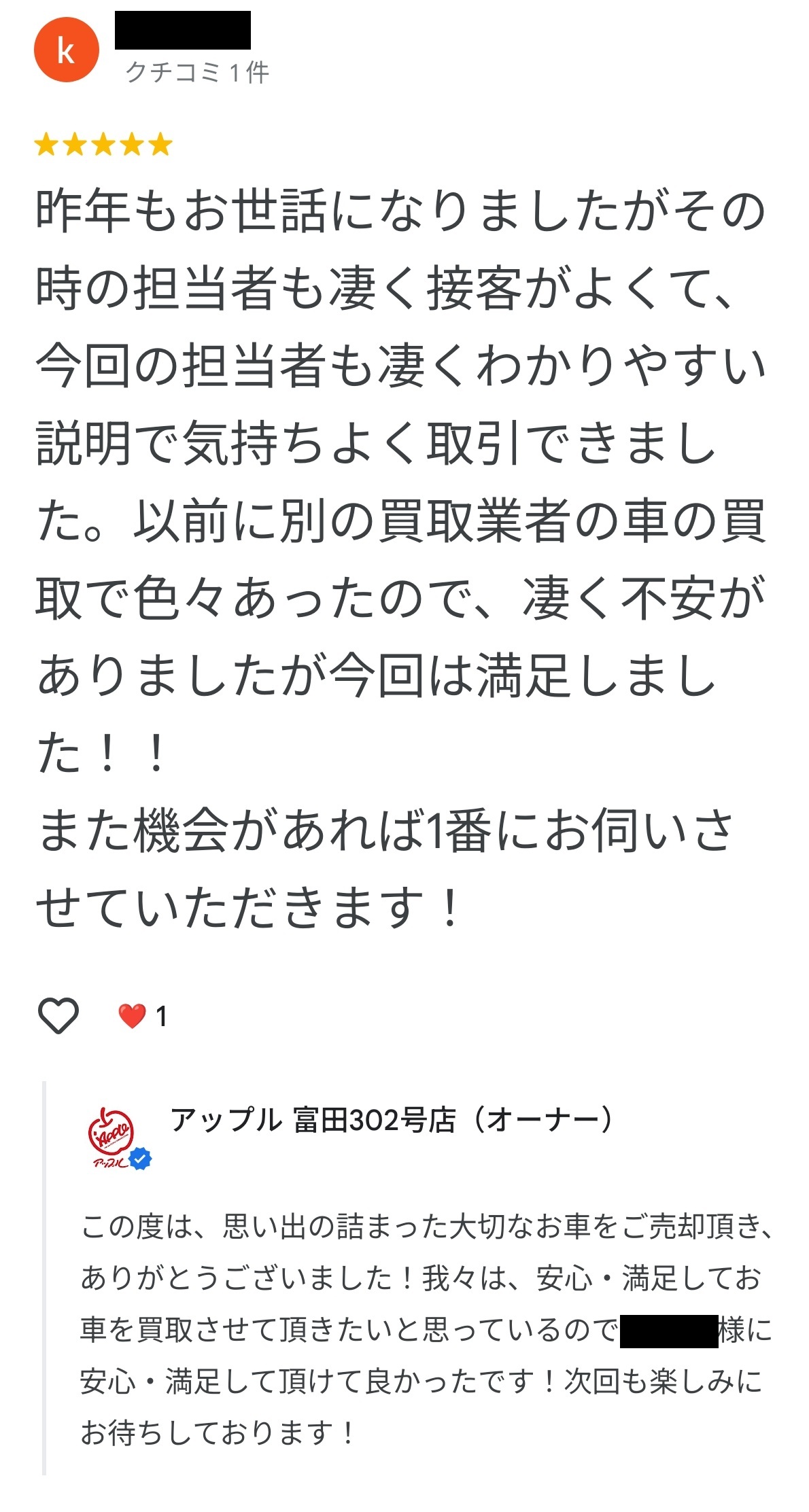Image resolution: width=809 pixels, height=1512 pixels.
Task: View the red heart reaction count
Action: pyautogui.click(x=143, y=1017)
